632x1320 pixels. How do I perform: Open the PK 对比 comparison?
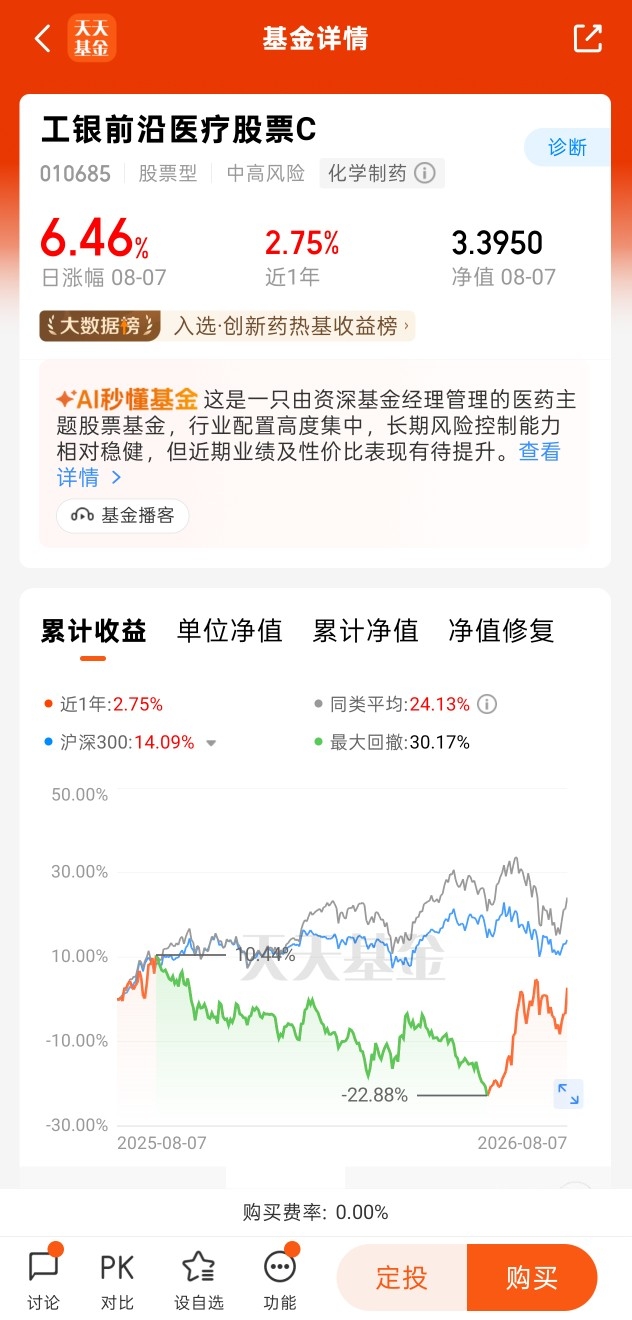click(117, 1278)
